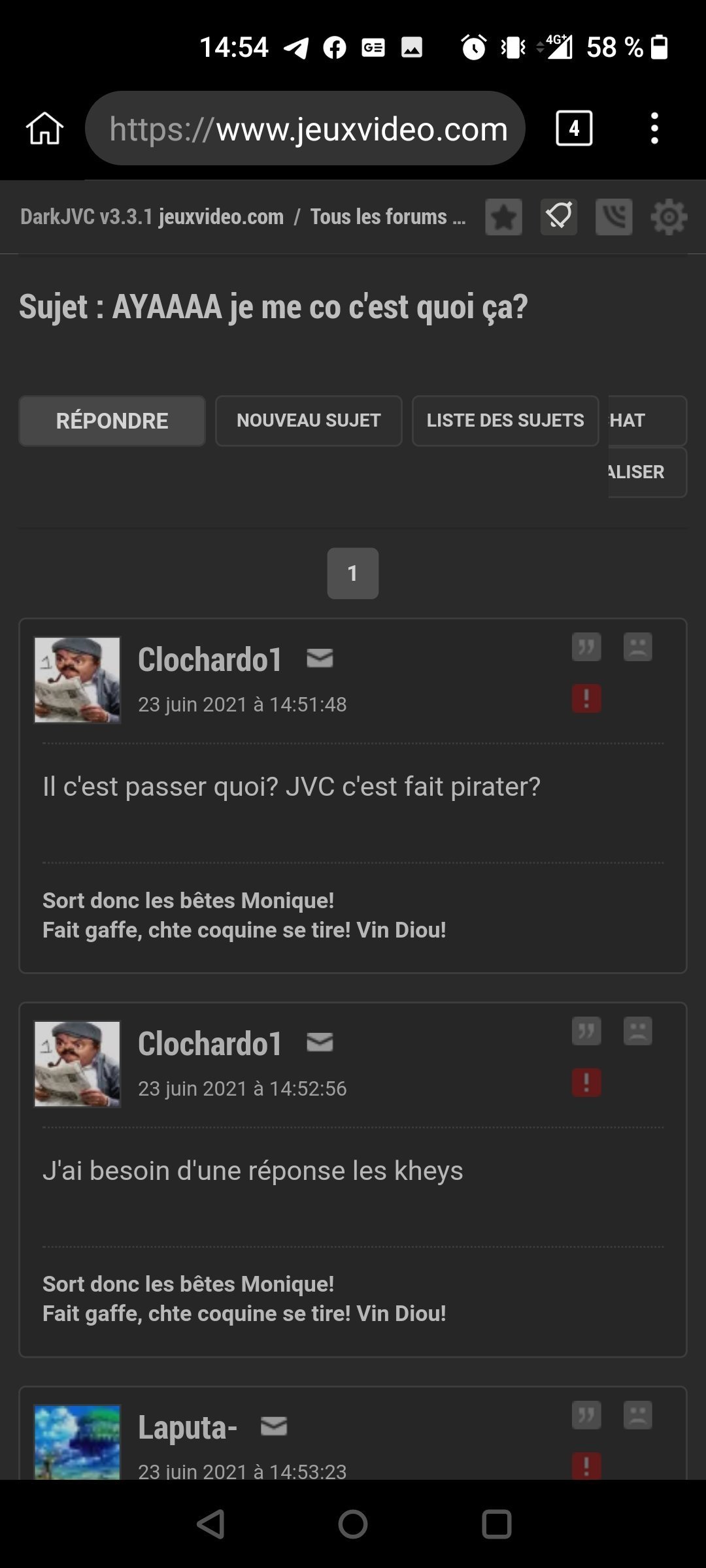Go to LISTE DES SUJETS

point(505,421)
